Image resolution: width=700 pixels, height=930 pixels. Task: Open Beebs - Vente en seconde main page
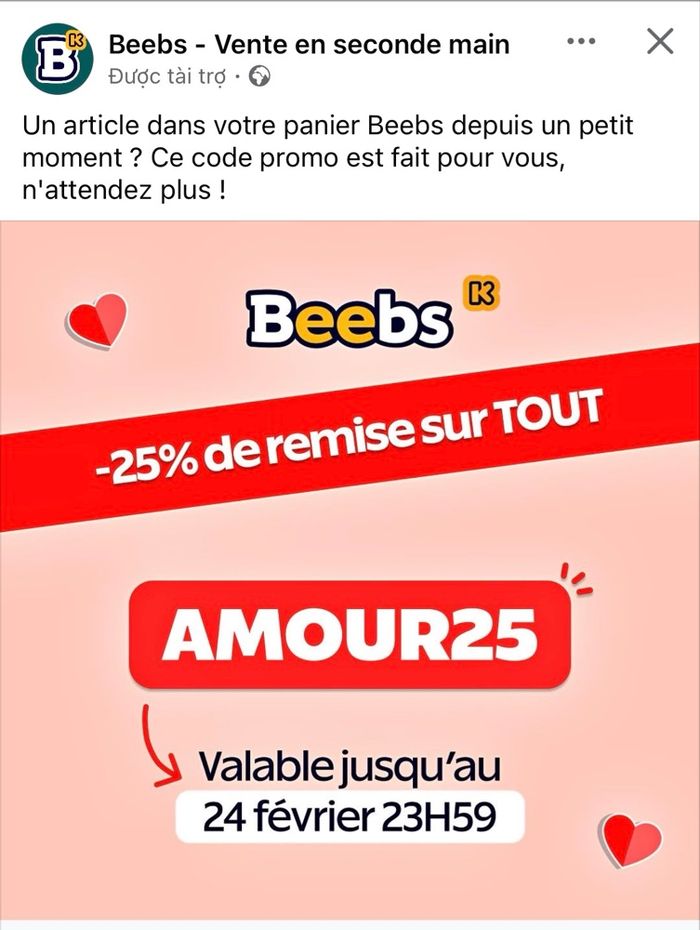point(309,44)
